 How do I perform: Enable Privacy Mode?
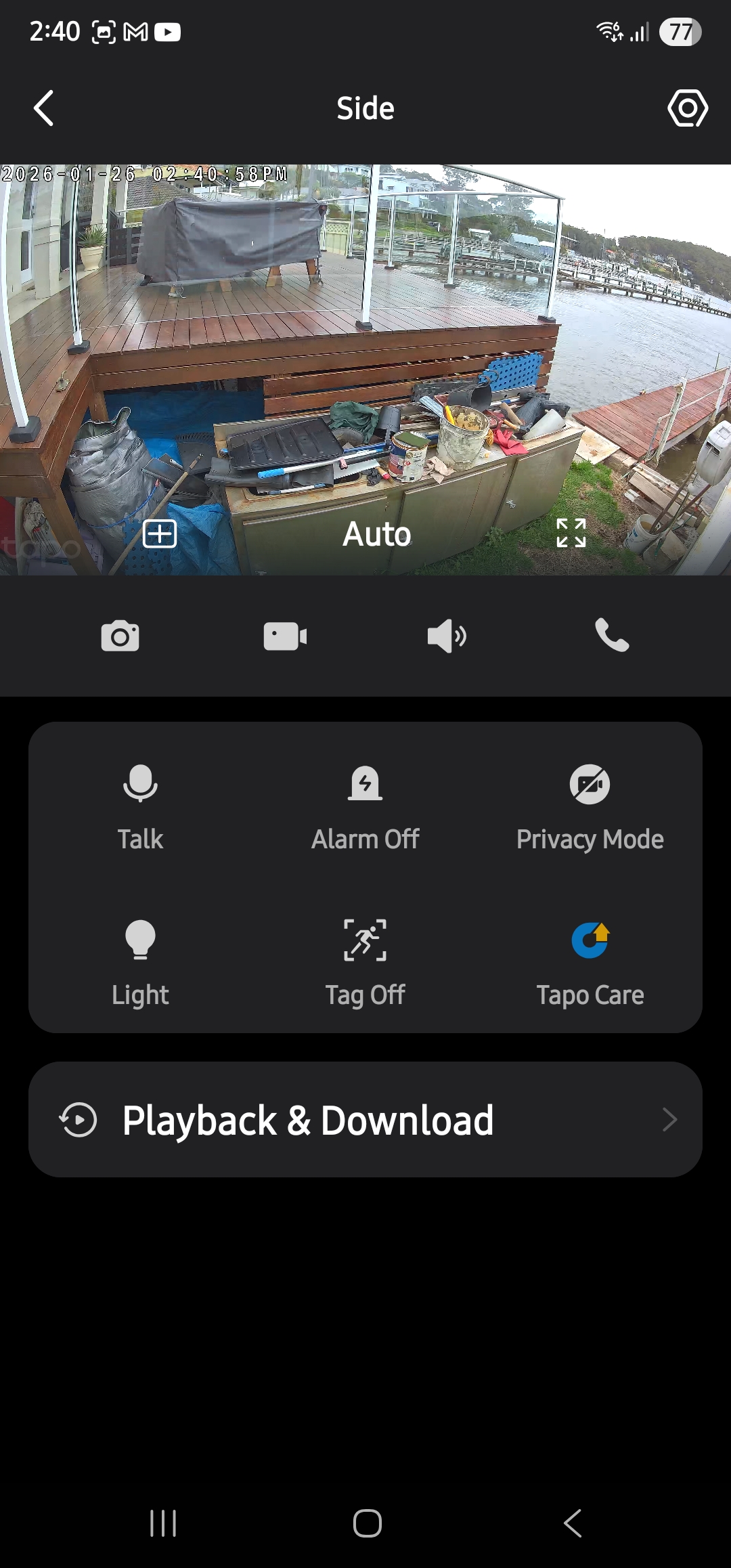point(590,807)
